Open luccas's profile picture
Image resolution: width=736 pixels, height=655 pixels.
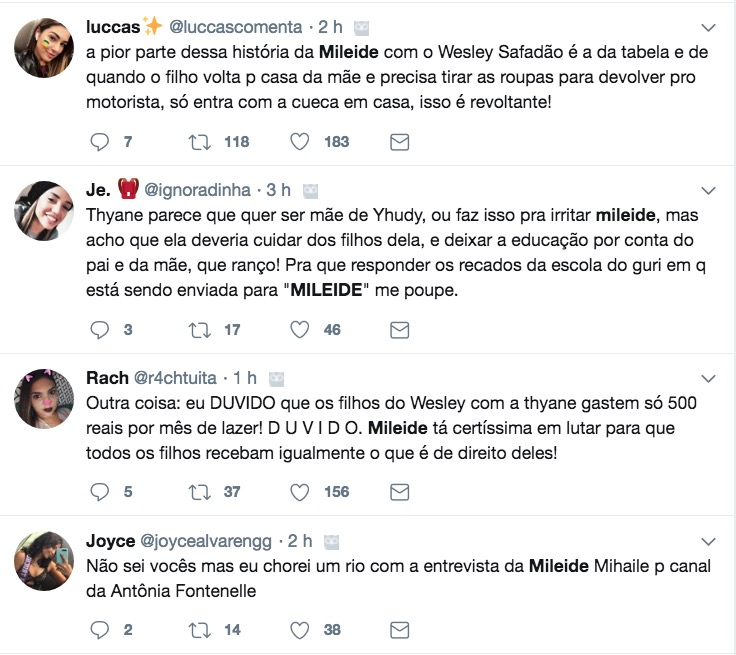(x=45, y=47)
